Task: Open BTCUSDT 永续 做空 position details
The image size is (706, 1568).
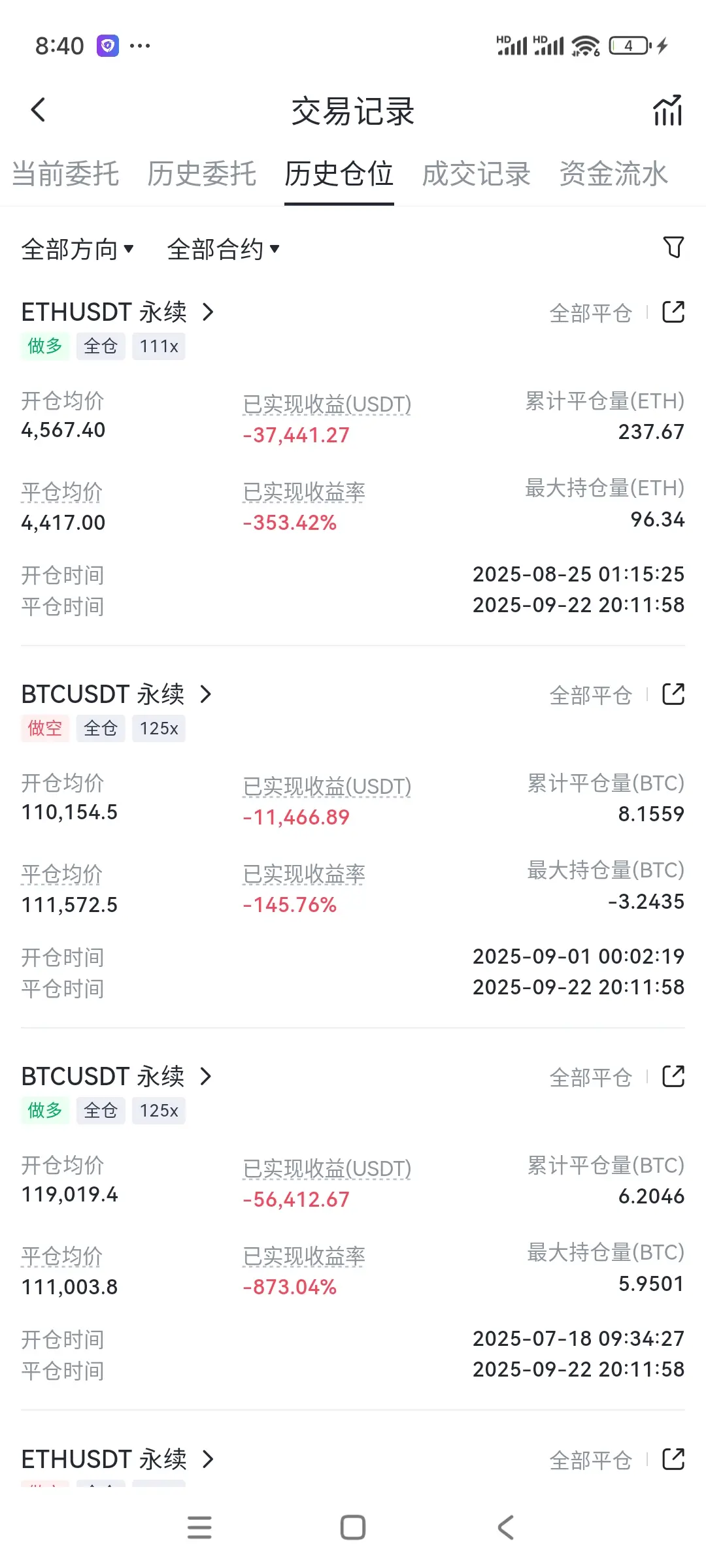Action: [x=116, y=694]
